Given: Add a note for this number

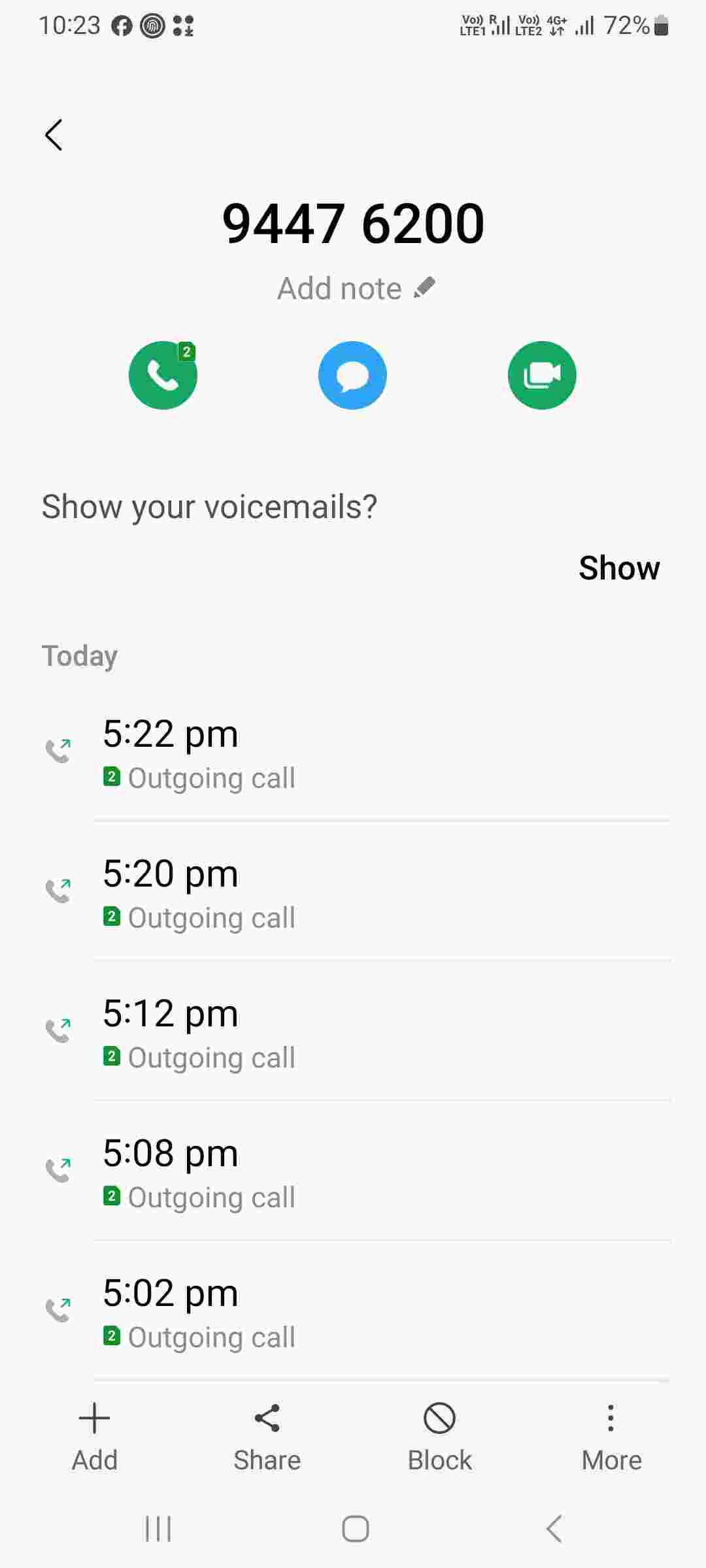Looking at the screenshot, I should pos(355,288).
